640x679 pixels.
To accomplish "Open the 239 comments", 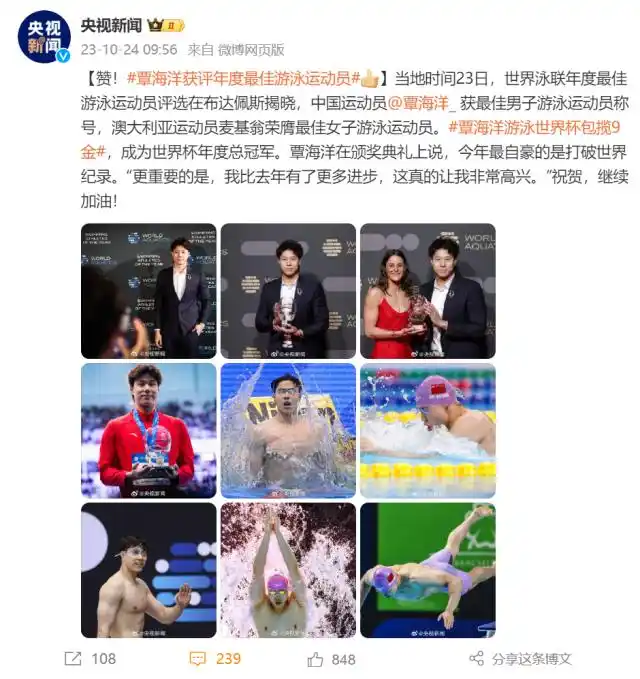I will [x=215, y=659].
